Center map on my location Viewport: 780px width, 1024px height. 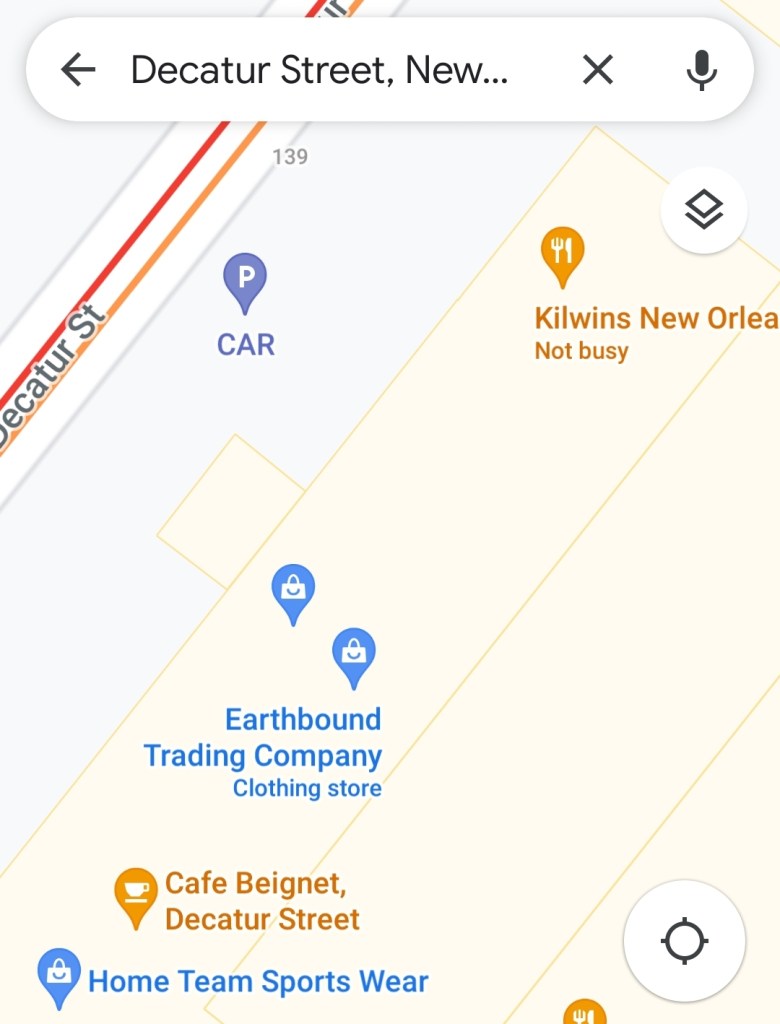point(685,941)
